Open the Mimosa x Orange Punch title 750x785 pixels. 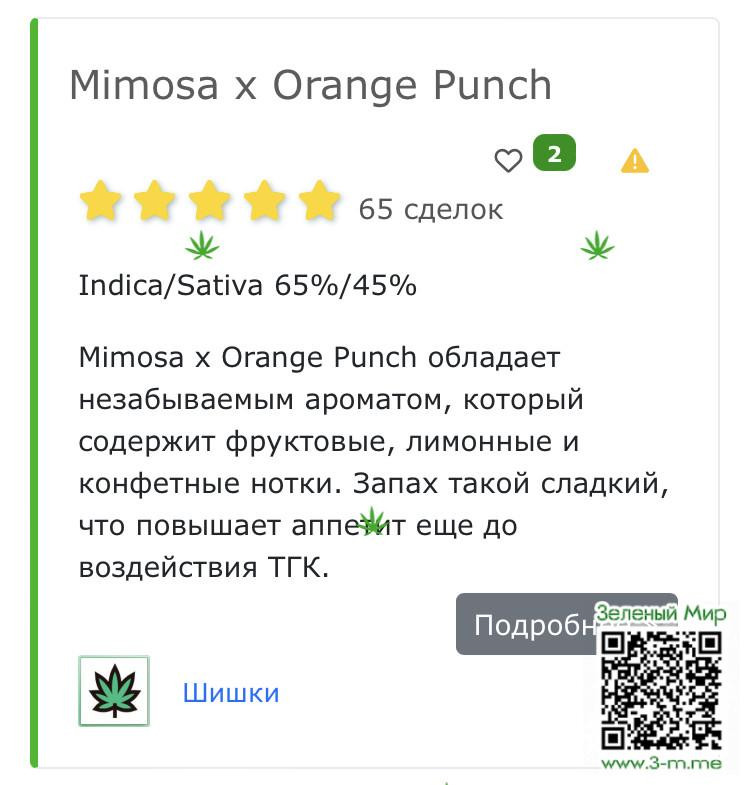pos(310,86)
